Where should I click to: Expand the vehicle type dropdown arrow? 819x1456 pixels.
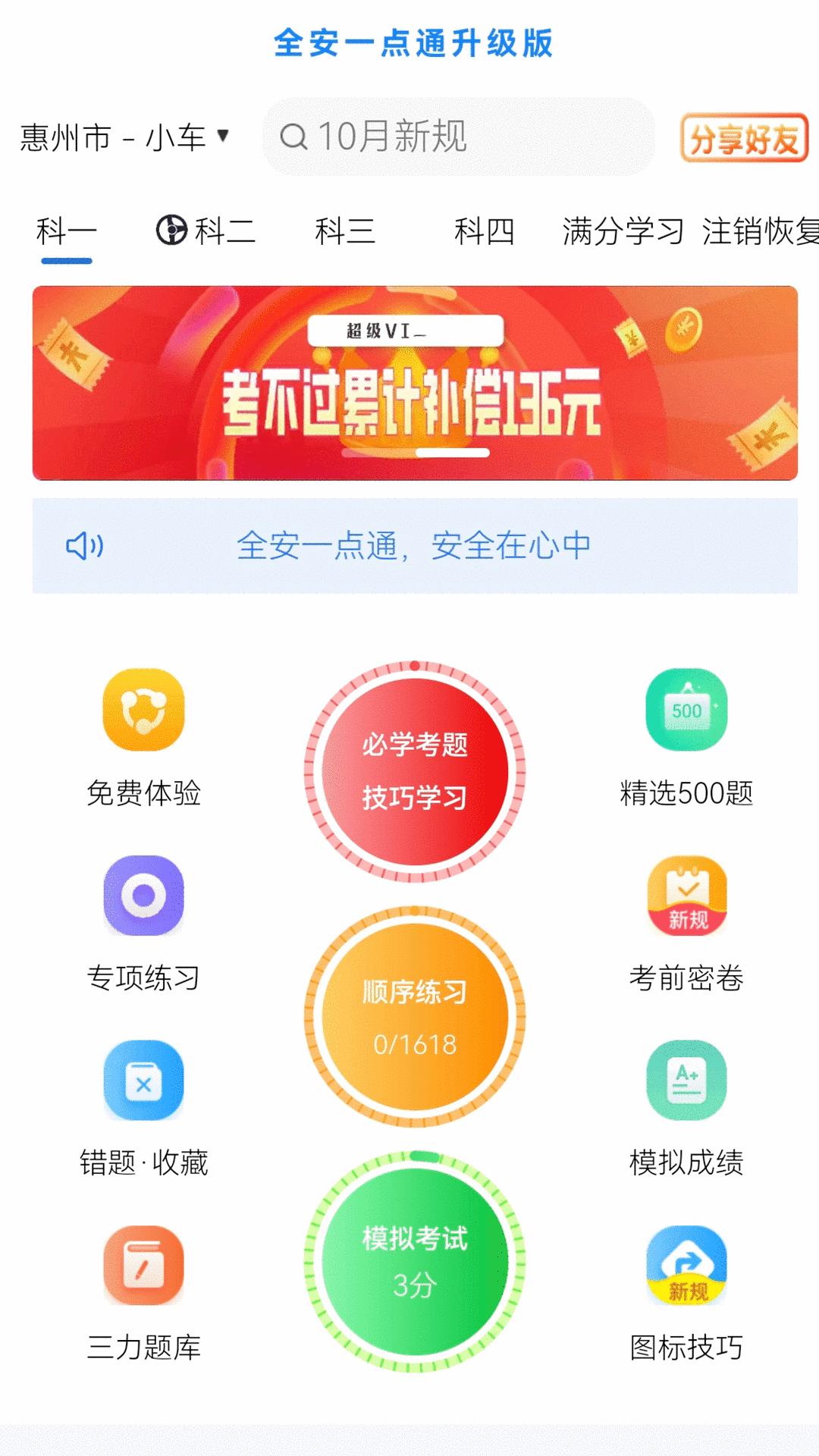click(x=224, y=136)
